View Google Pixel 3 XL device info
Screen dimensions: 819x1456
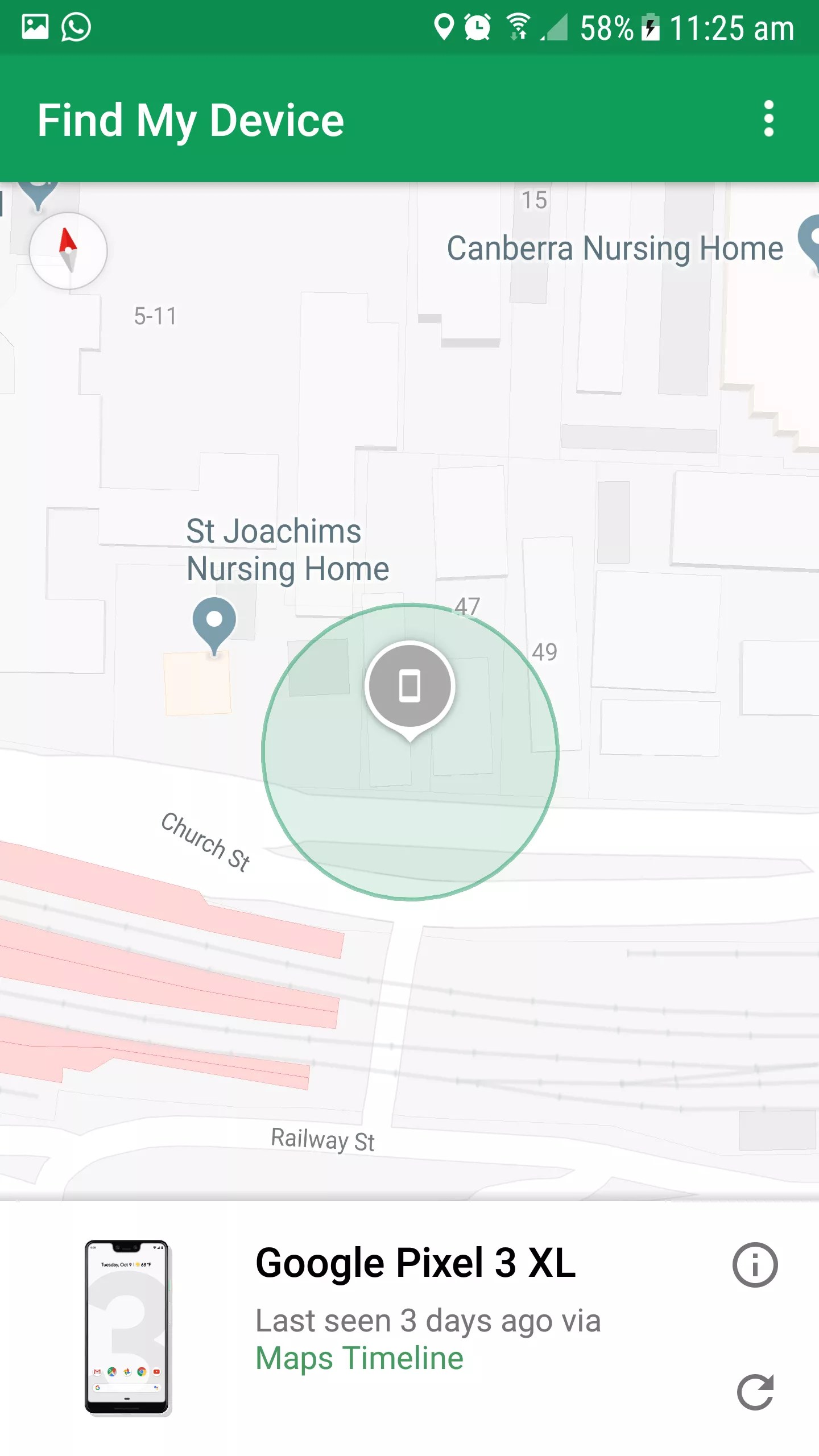coord(755,1265)
